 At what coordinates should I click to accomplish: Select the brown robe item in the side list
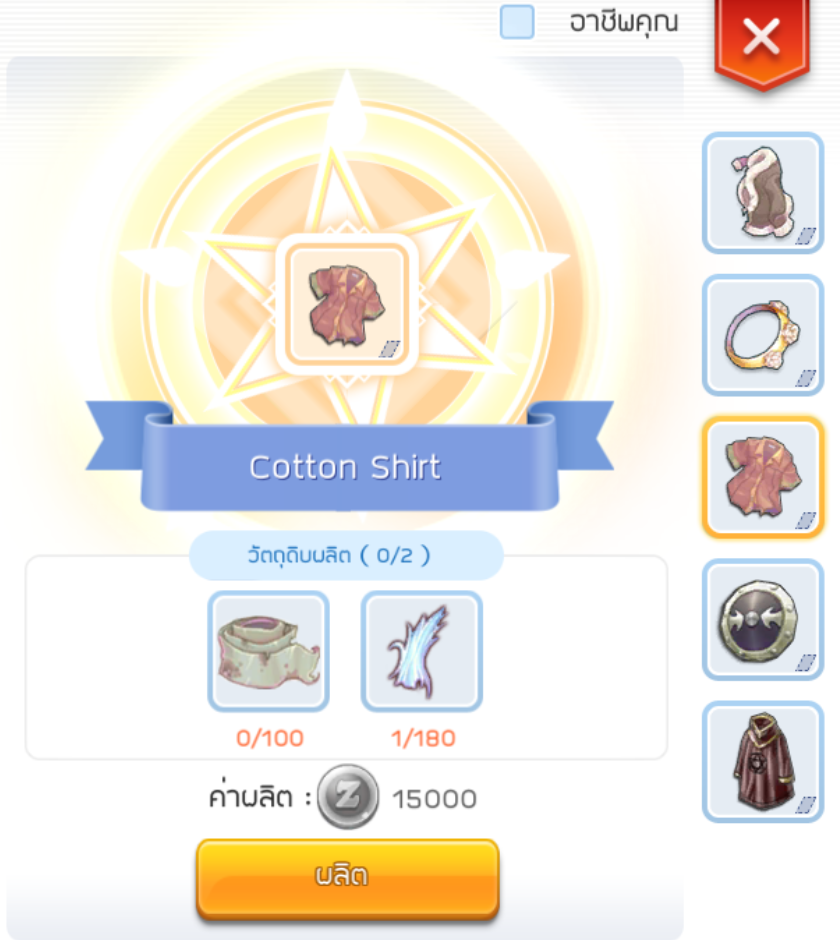[x=763, y=761]
